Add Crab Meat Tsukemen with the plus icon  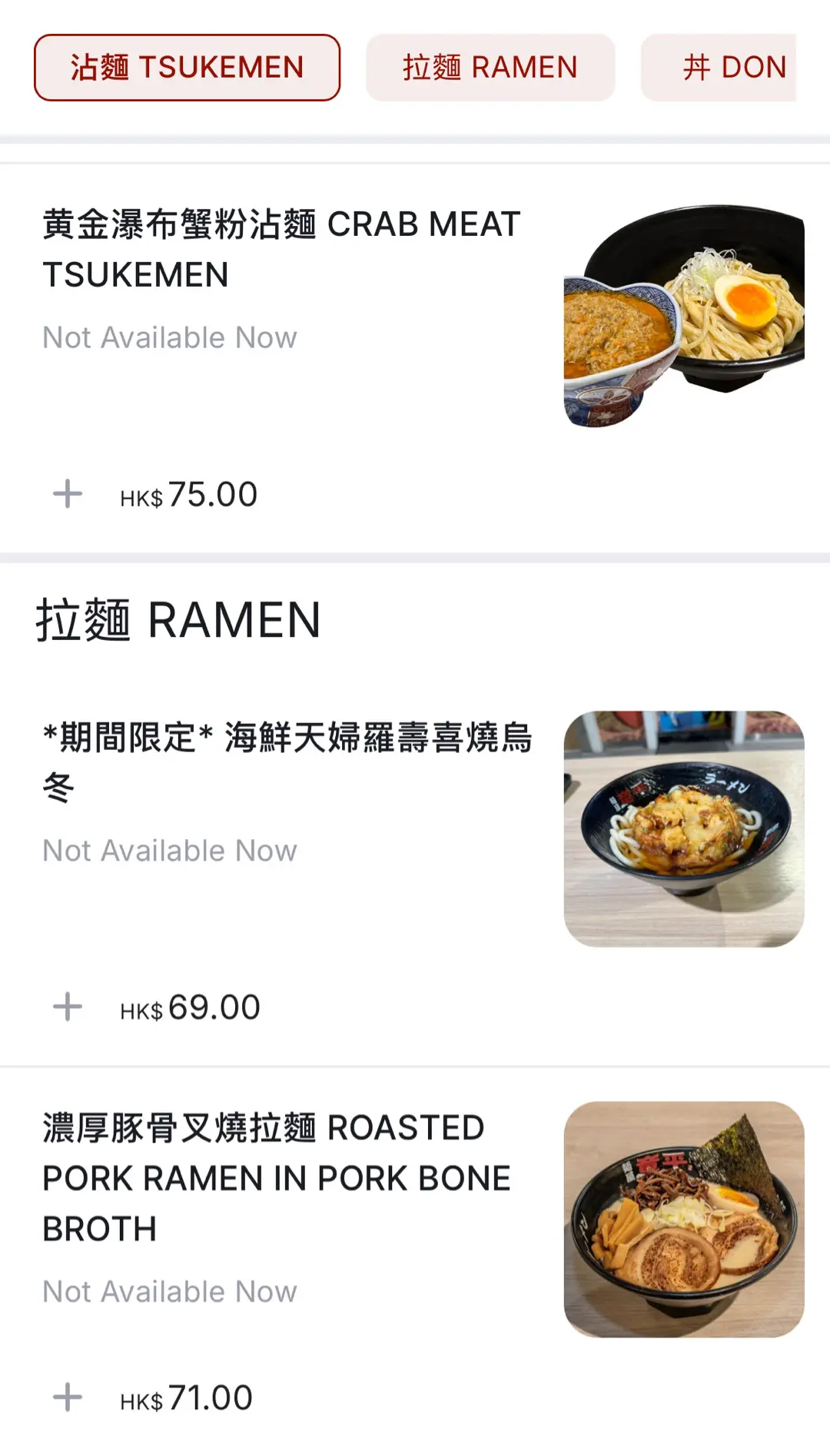[68, 494]
